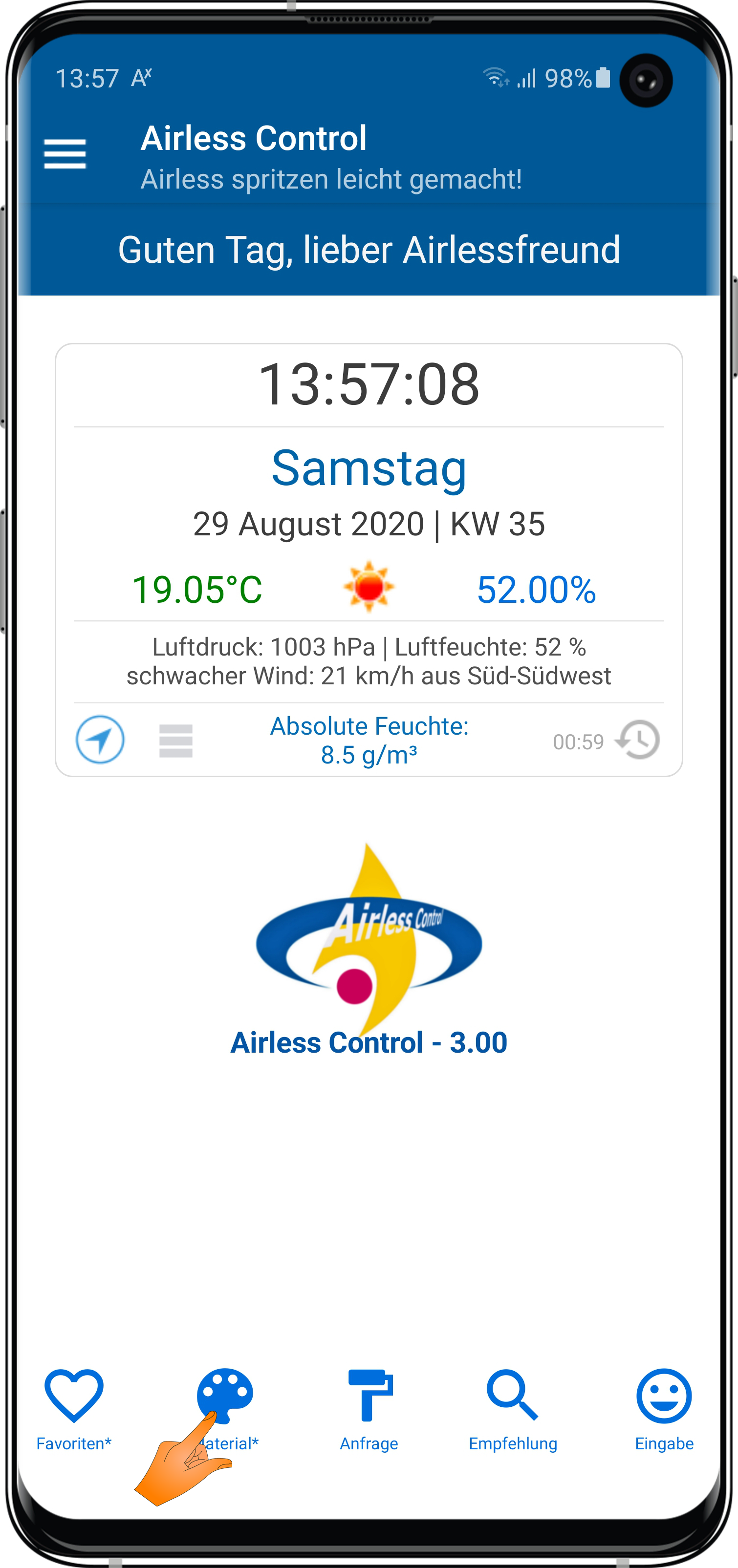Tap the location arrow icon

100,740
